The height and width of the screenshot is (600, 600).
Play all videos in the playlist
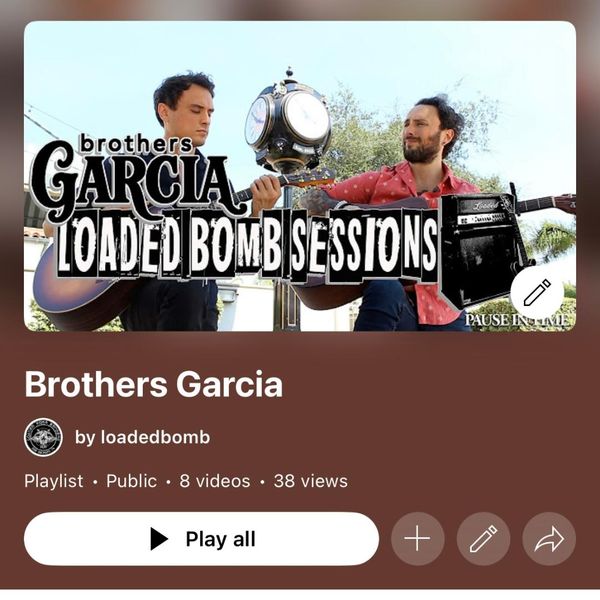(201, 539)
